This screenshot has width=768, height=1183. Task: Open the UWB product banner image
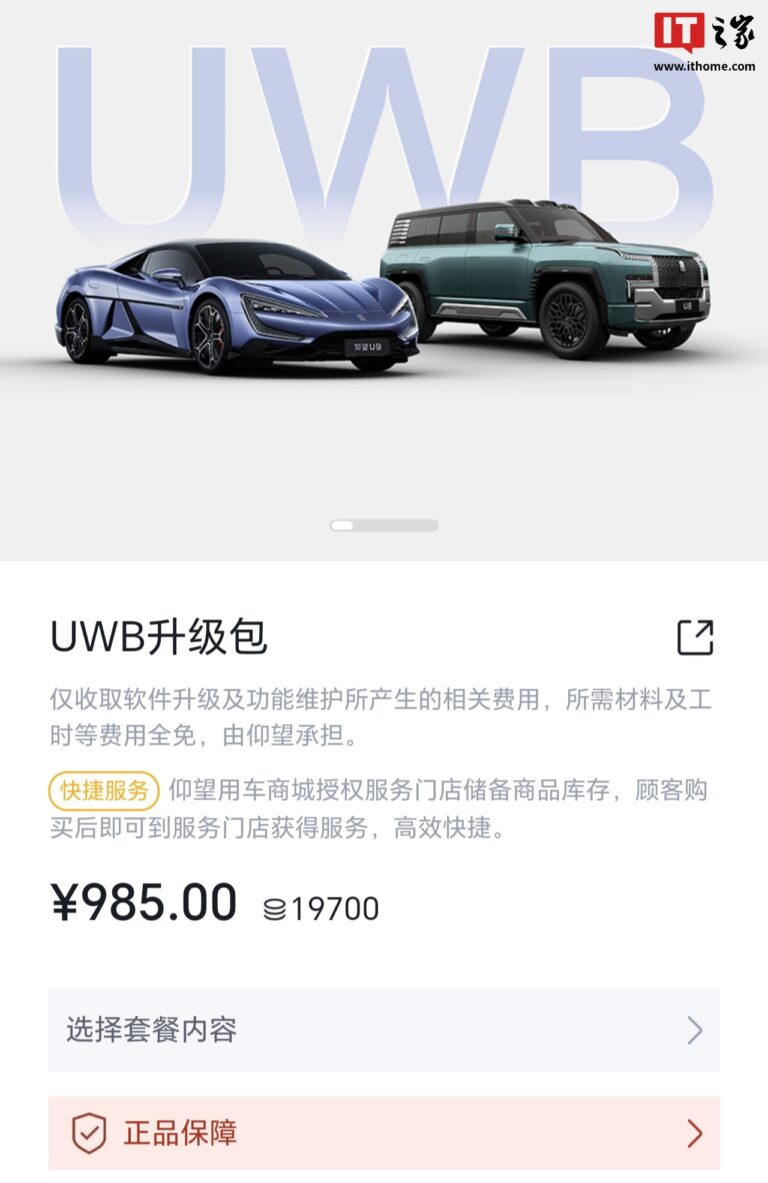384,280
